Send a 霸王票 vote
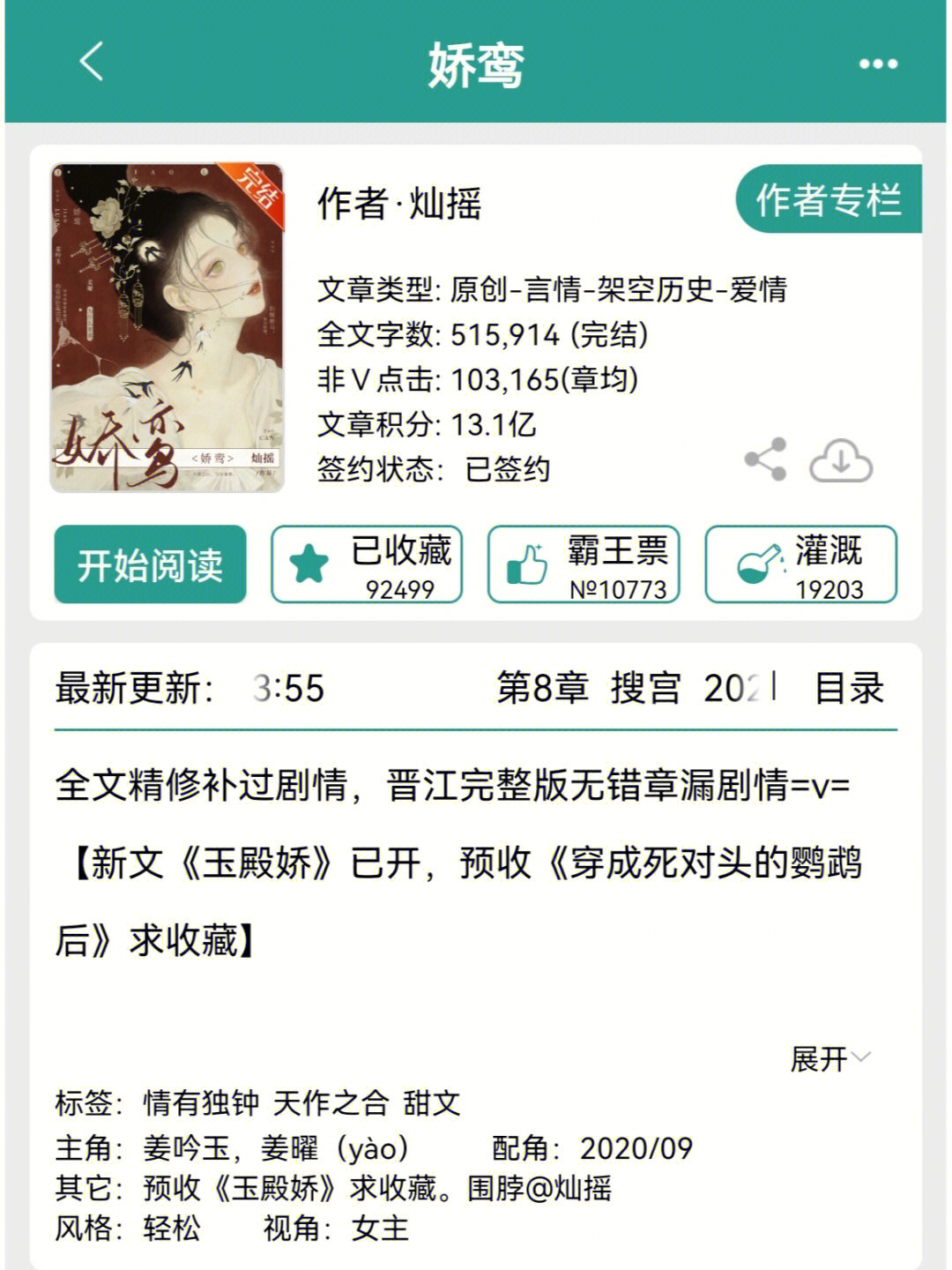This screenshot has height=1270, width=952. coord(584,565)
